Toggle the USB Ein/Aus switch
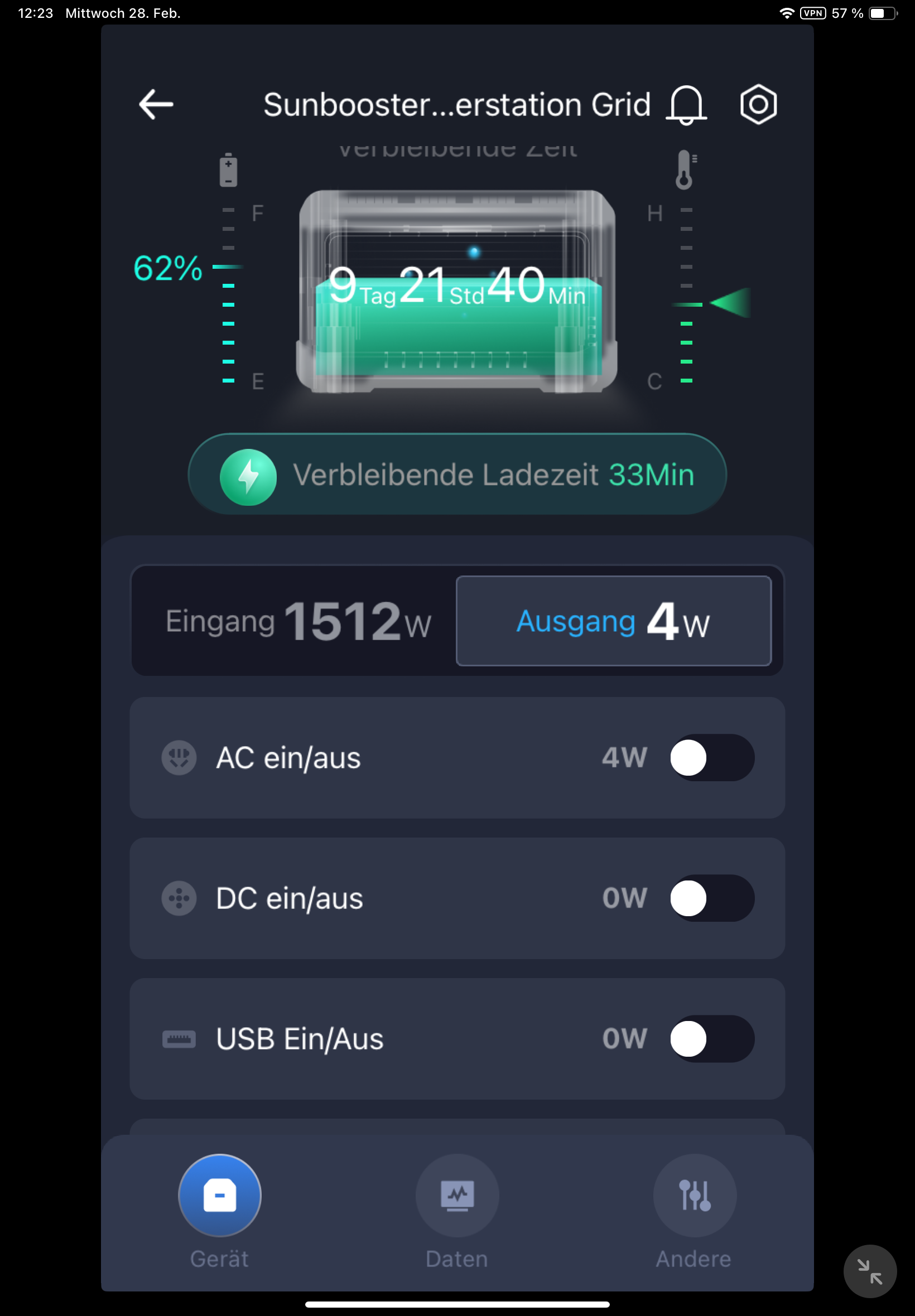This screenshot has width=915, height=1316. 711,1038
